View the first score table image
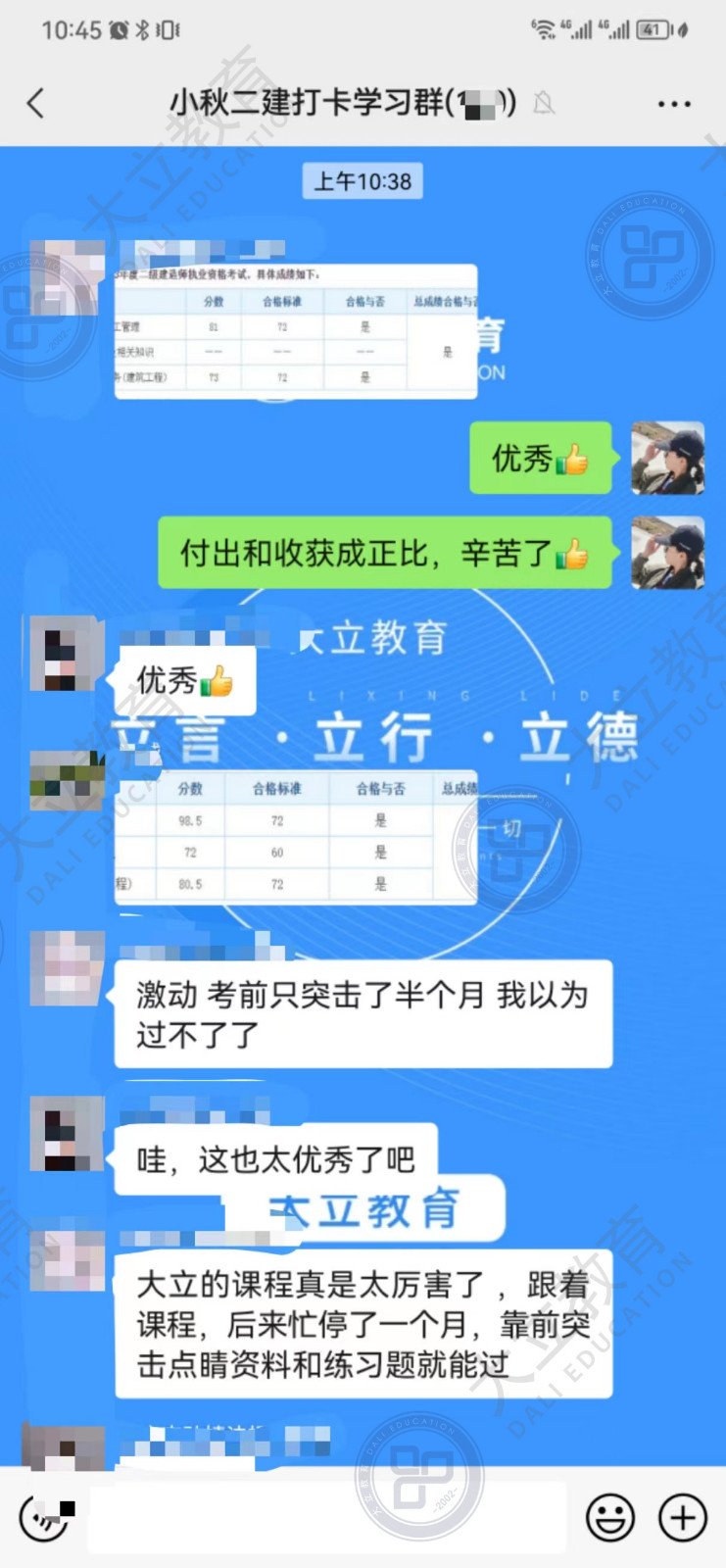Viewport: 726px width, 1568px height. coord(296,331)
